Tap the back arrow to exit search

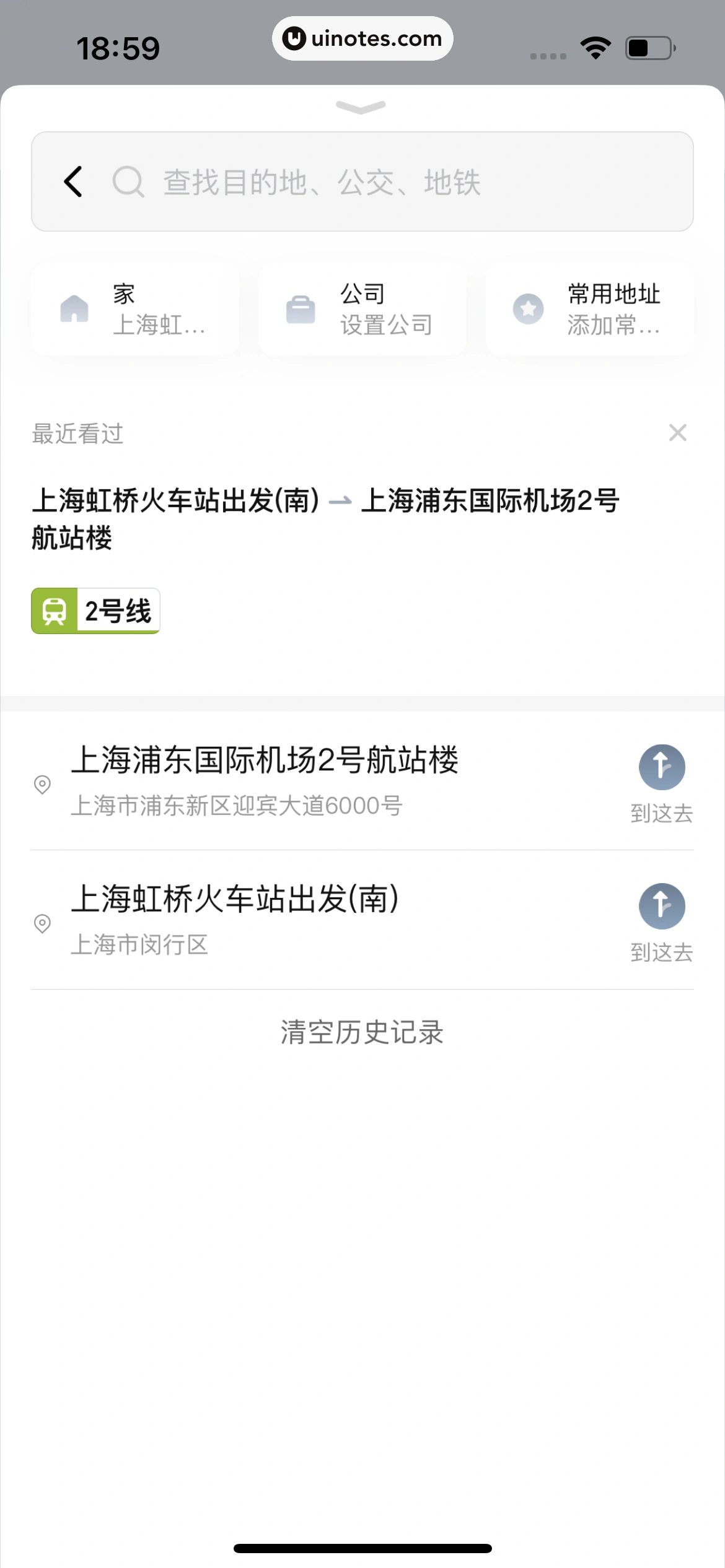pos(72,181)
